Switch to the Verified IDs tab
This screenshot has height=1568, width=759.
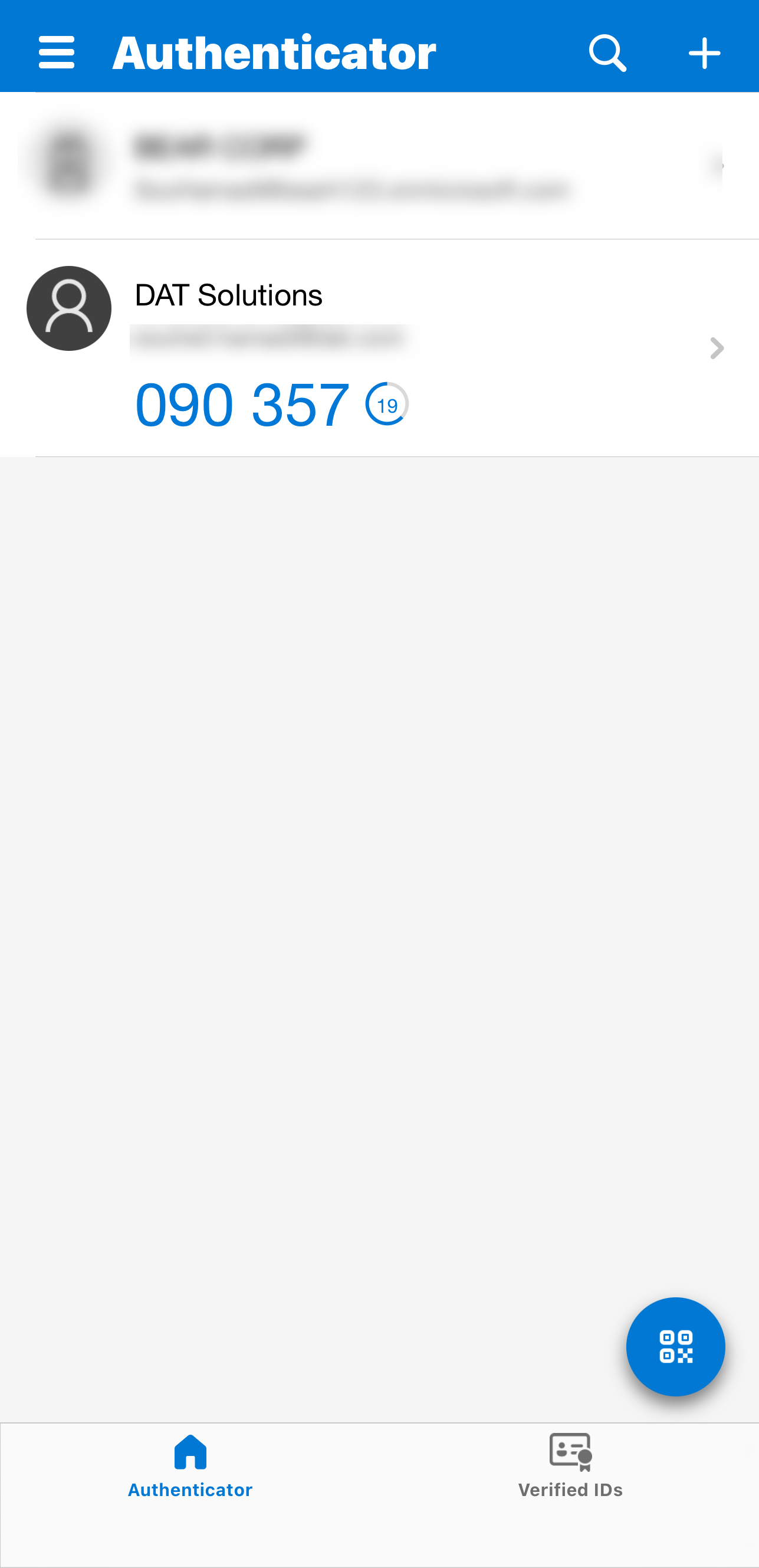[x=570, y=1467]
